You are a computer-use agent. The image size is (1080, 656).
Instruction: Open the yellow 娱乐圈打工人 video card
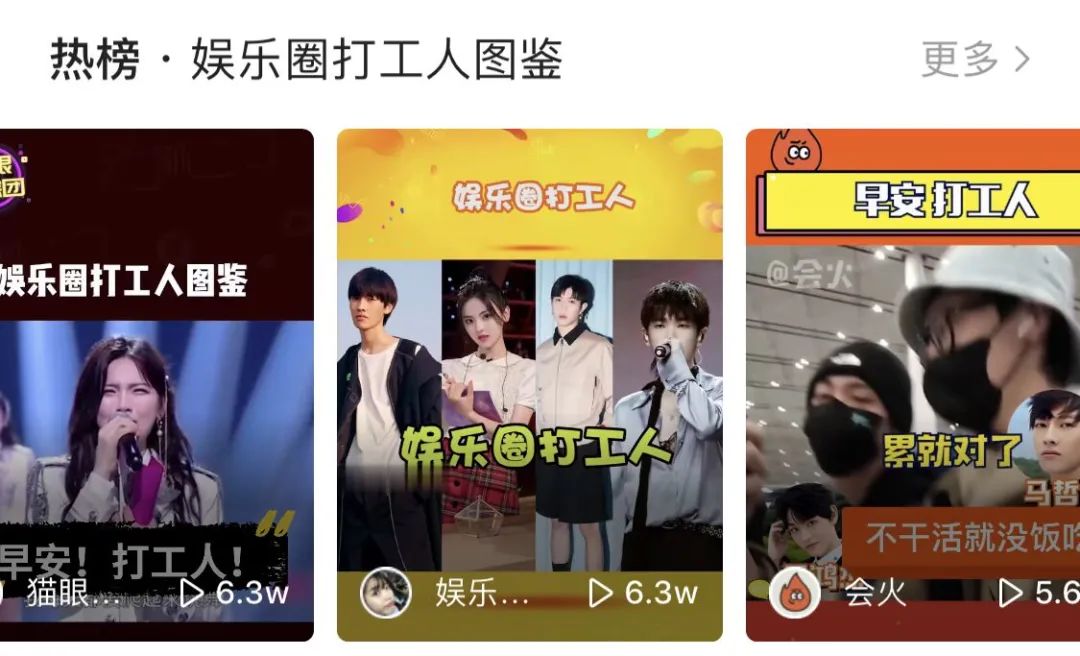tap(529, 385)
